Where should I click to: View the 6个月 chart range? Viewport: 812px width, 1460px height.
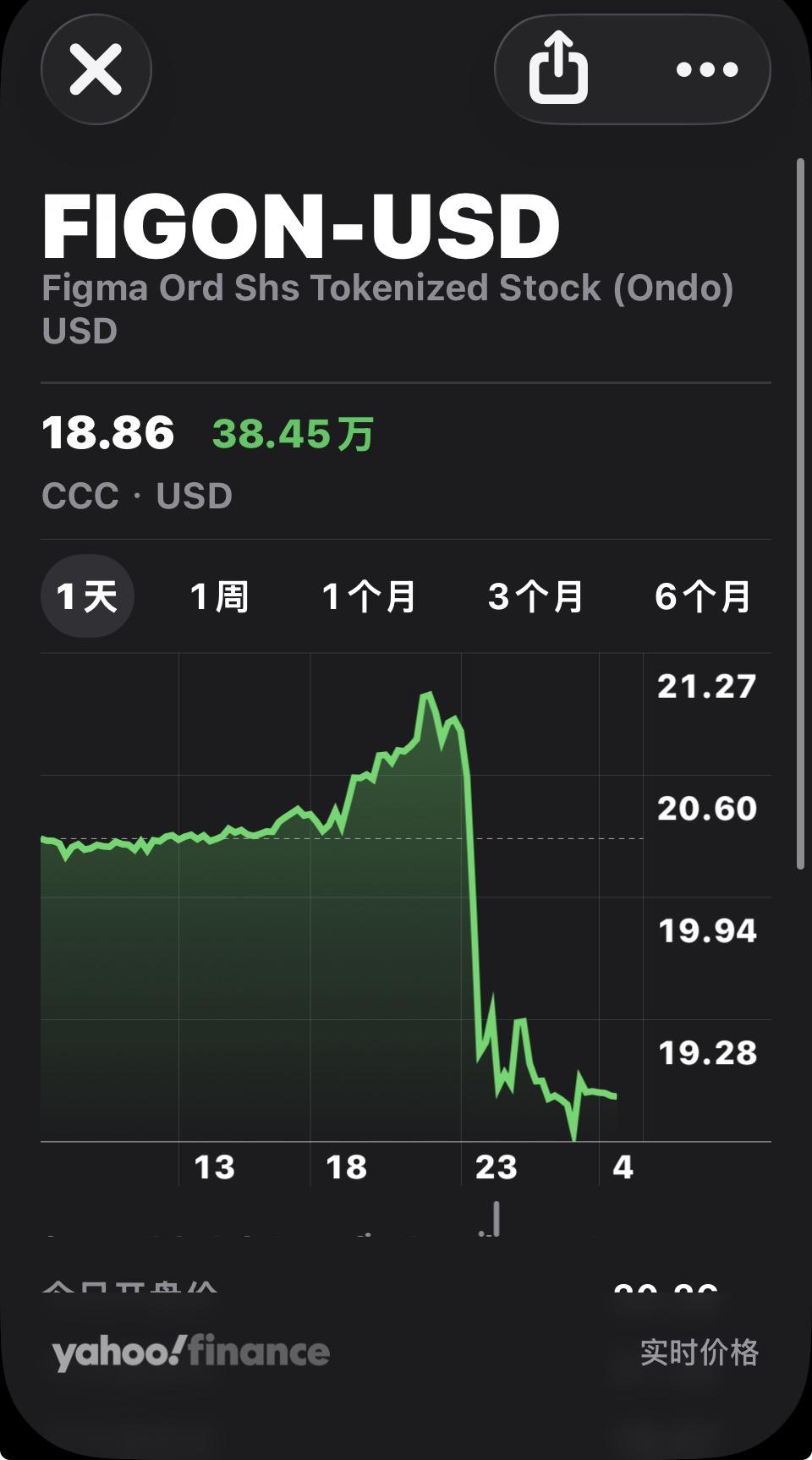(702, 596)
